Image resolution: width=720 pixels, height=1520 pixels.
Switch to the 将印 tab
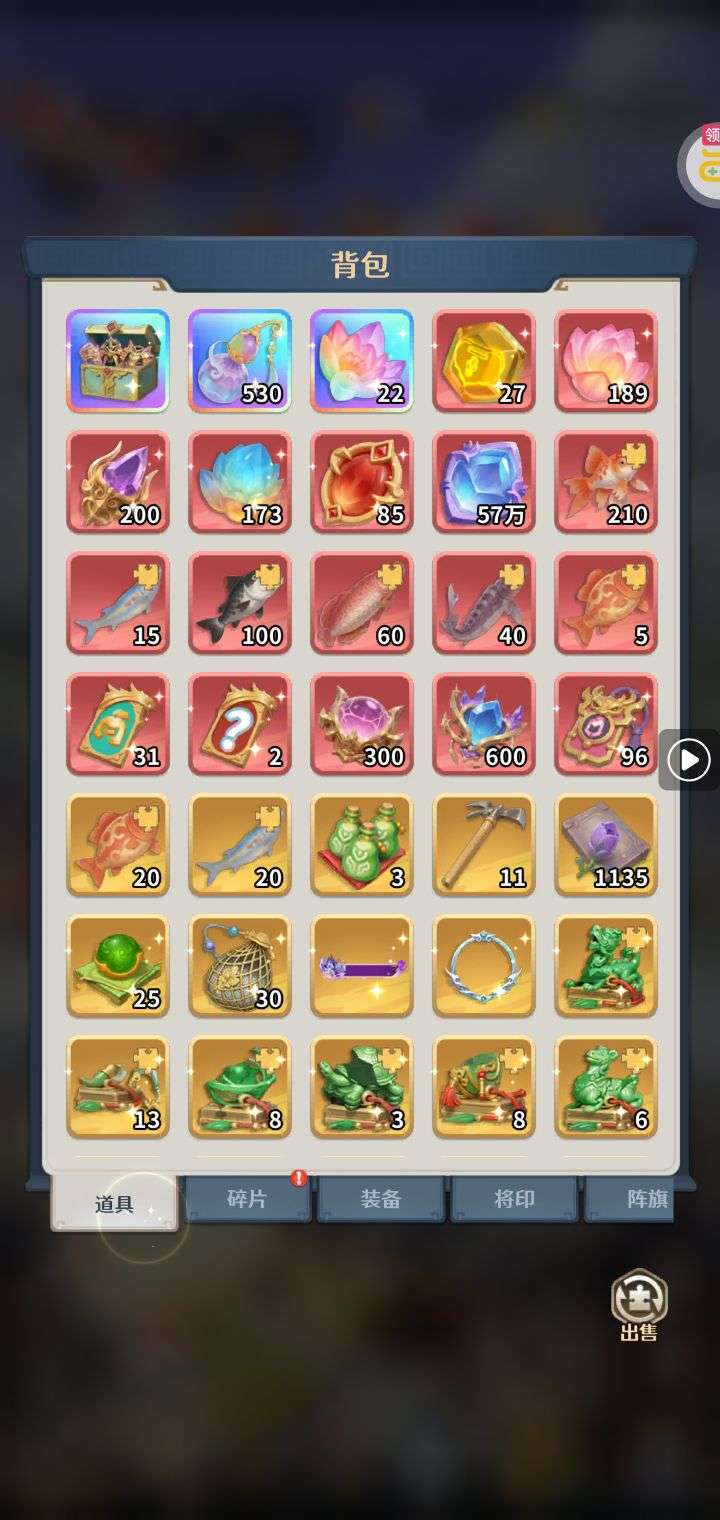514,1199
